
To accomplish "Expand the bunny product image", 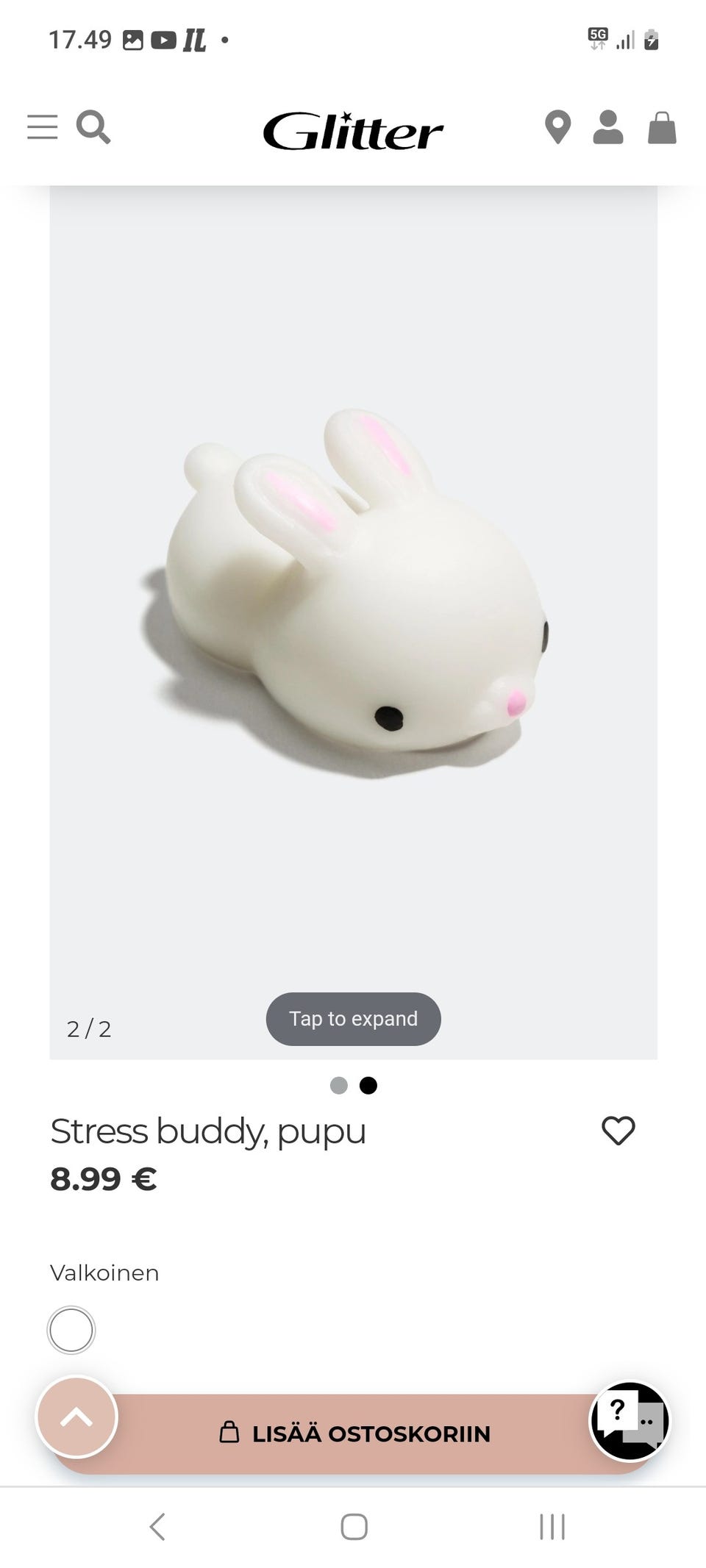I will [x=353, y=1019].
